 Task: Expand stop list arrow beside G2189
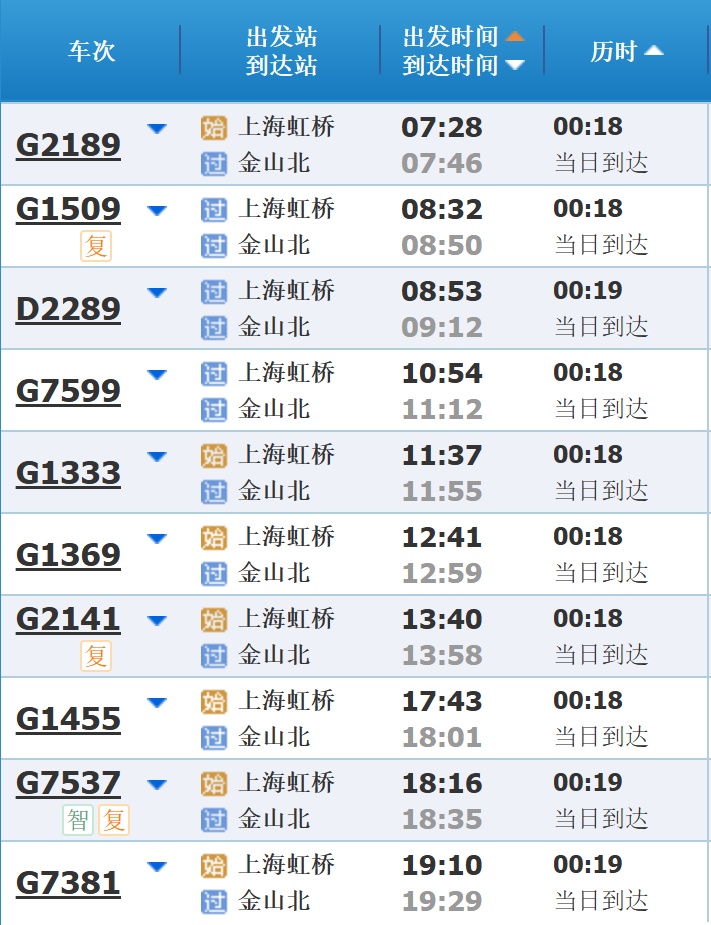(x=157, y=128)
